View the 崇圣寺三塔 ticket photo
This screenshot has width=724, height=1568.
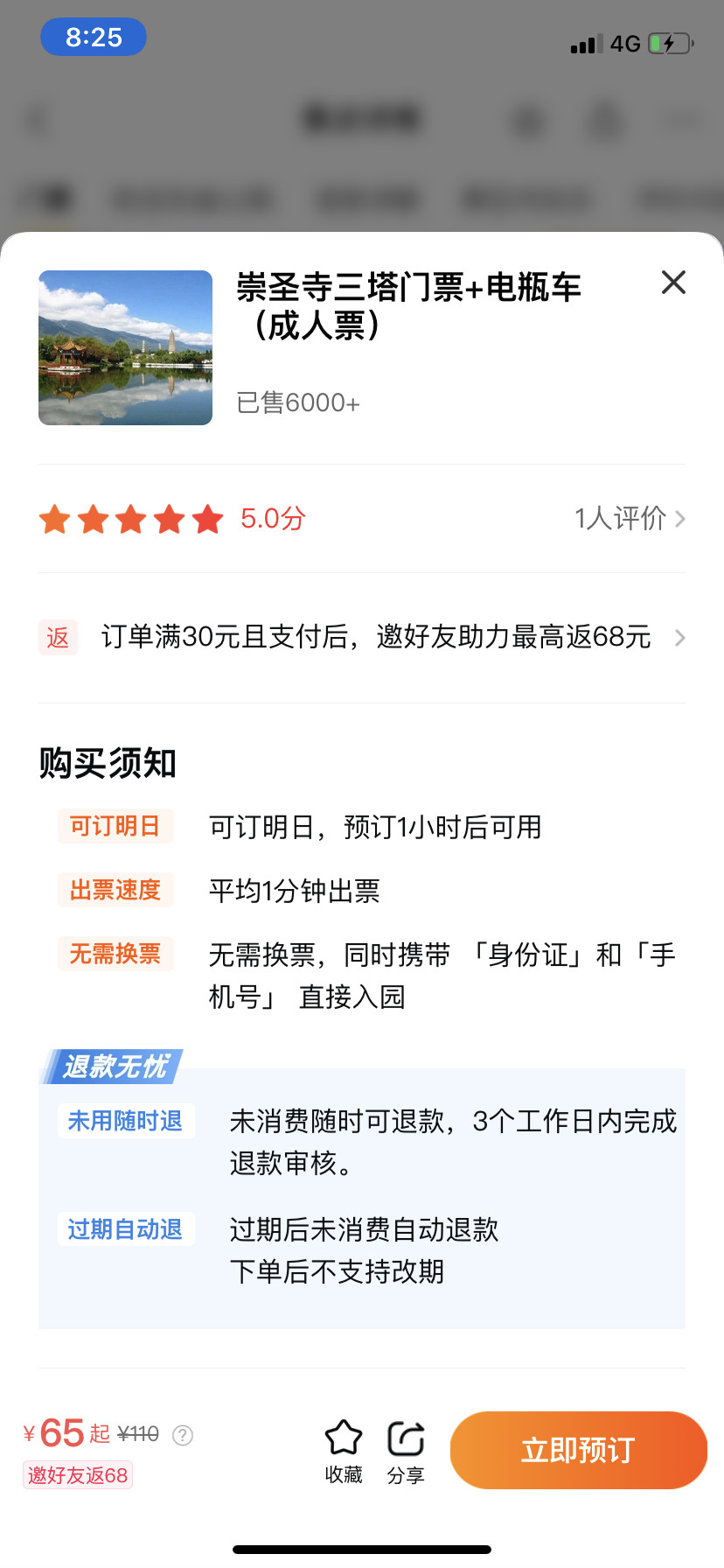tap(125, 347)
